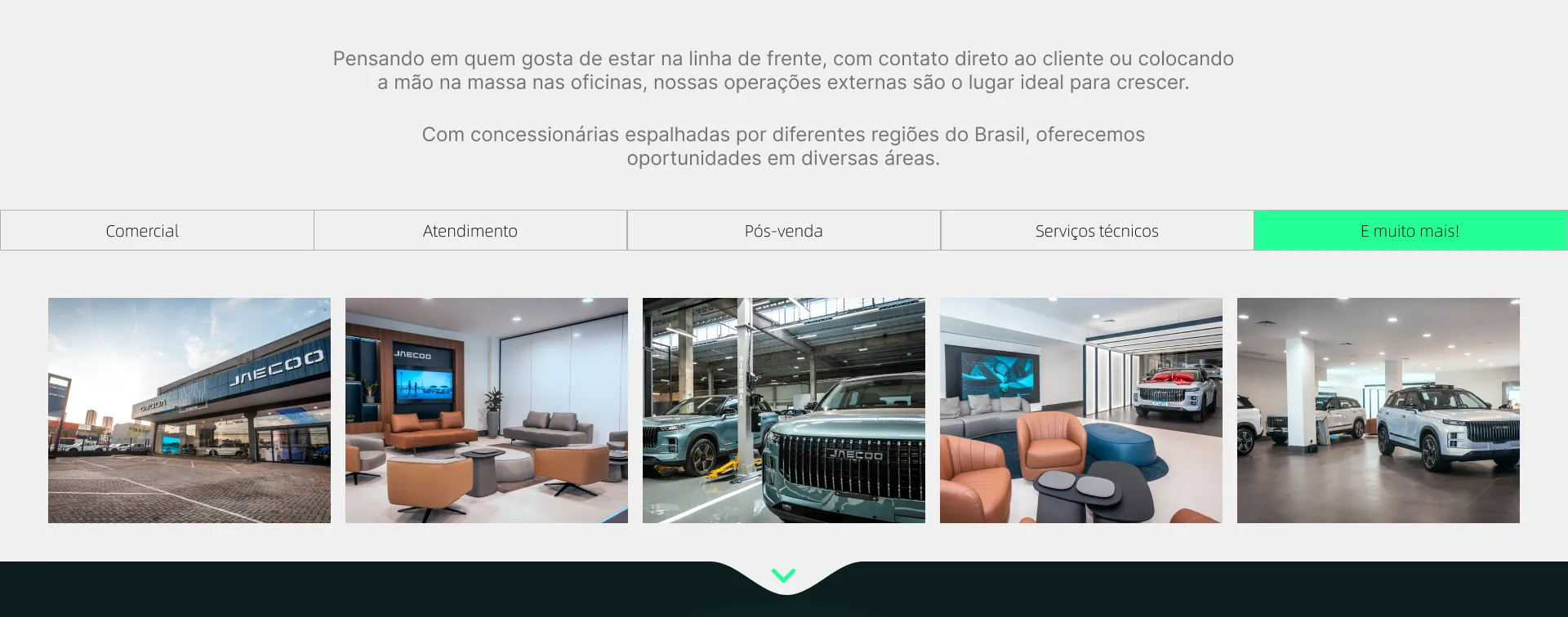Open the lounge with Jaecoo TV photo
This screenshot has width=1568, height=617.
pyautogui.click(x=487, y=411)
